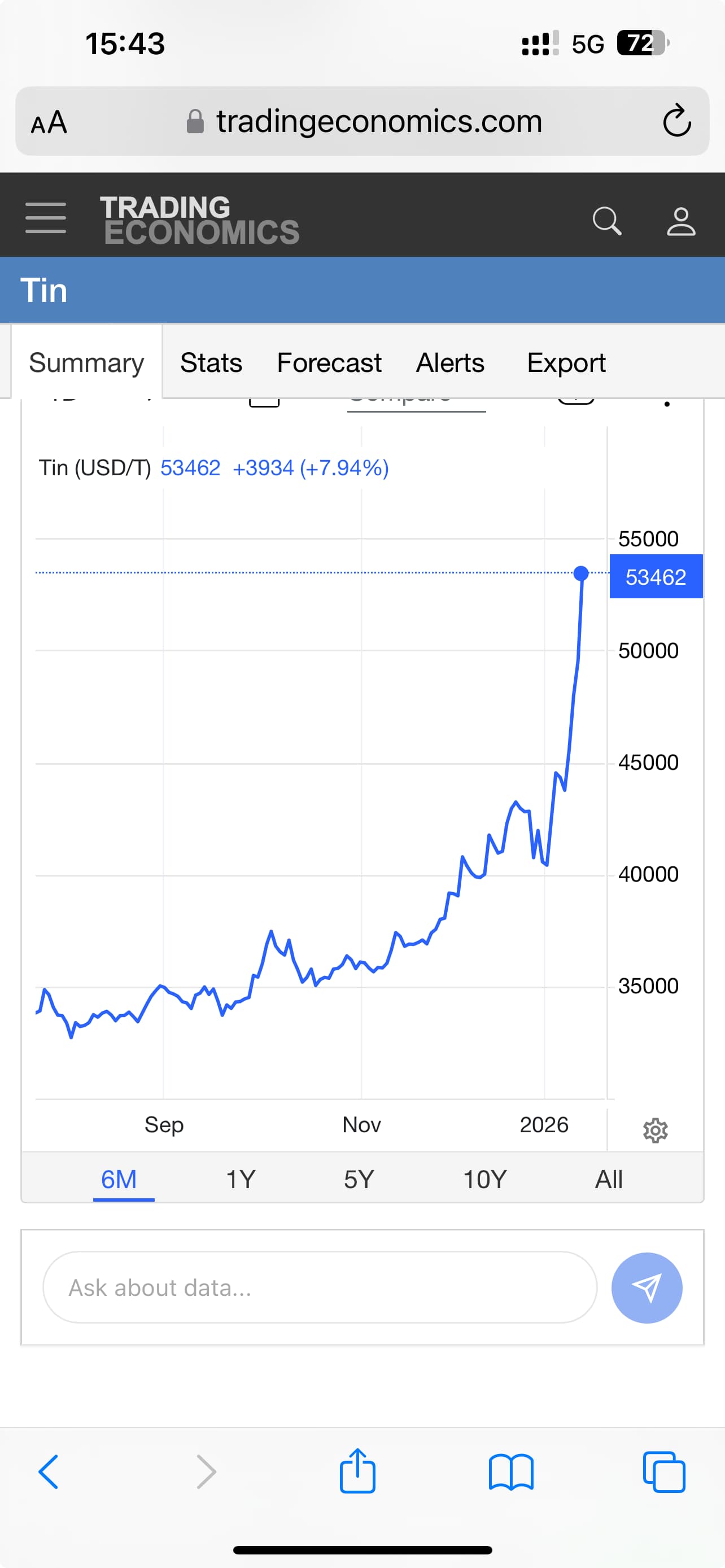Open the user account icon
The height and width of the screenshot is (1568, 725).
click(x=680, y=220)
